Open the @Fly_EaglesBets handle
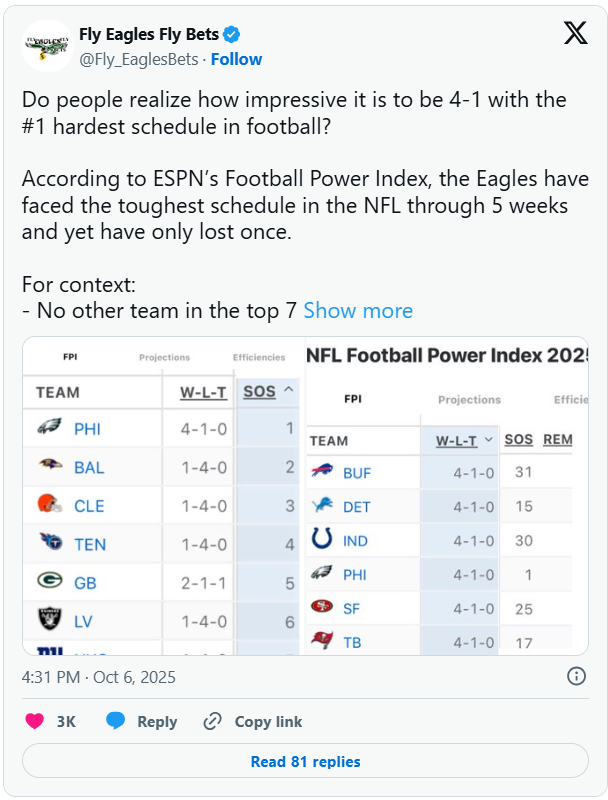The image size is (608, 800). pos(140,59)
